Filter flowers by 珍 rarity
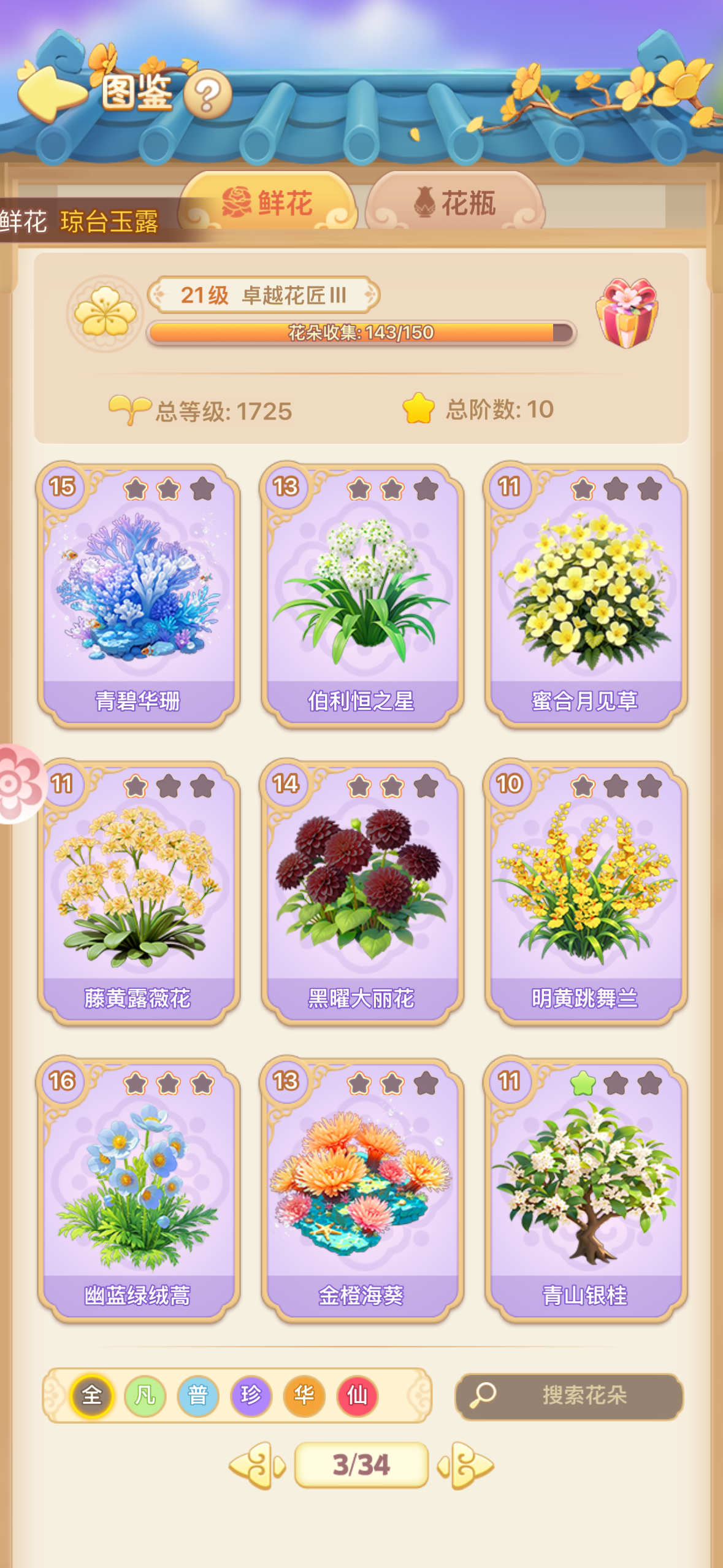723x1568 pixels. (x=251, y=1396)
